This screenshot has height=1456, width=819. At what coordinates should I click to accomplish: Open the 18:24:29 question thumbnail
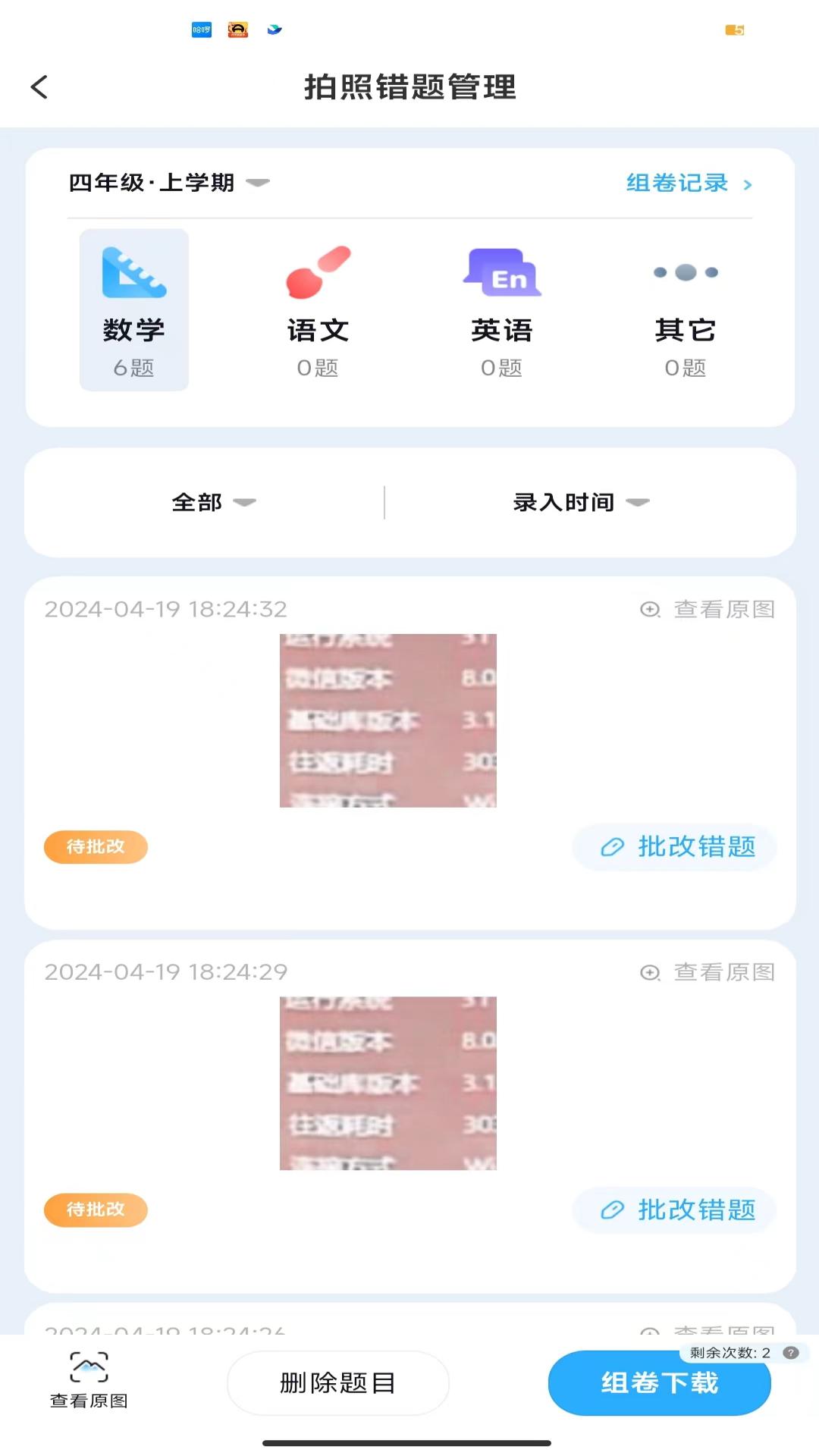tap(388, 1083)
